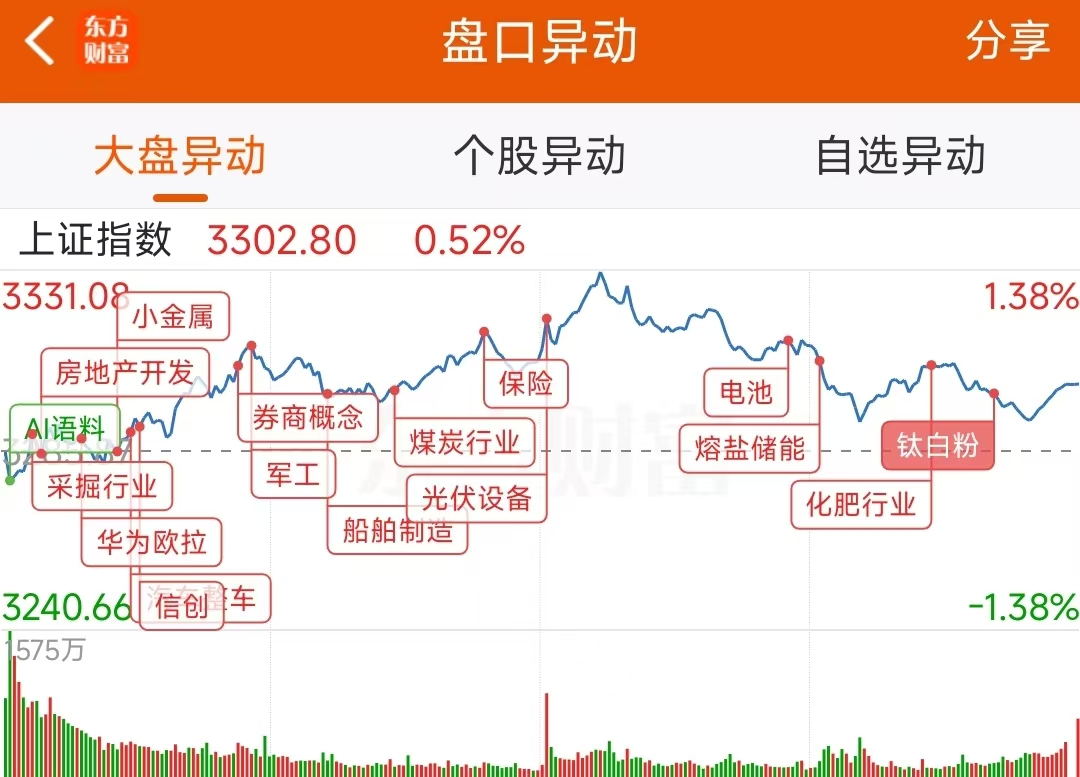Open the 小金属 sector label
The width and height of the screenshot is (1080, 777).
pos(173,317)
